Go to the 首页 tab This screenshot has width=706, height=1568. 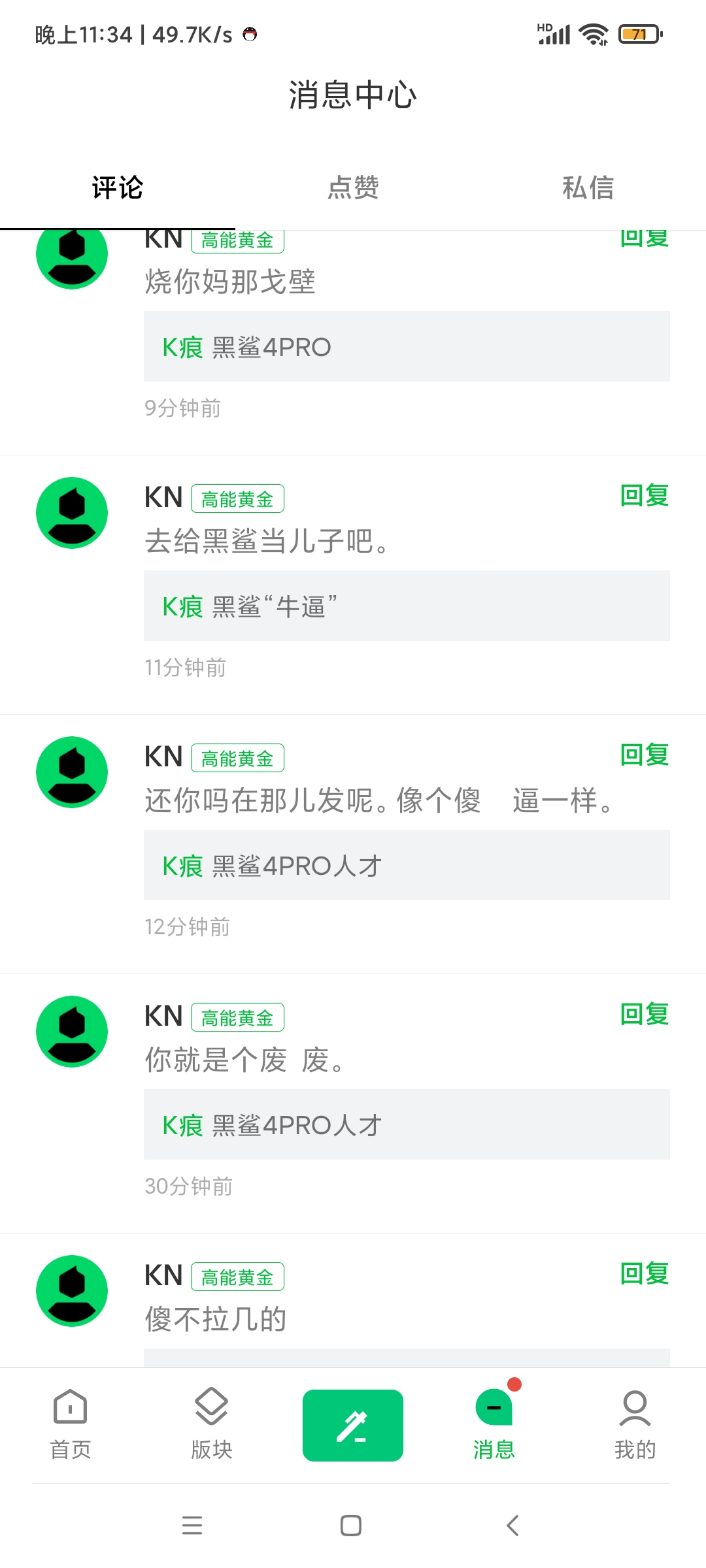point(71,1424)
